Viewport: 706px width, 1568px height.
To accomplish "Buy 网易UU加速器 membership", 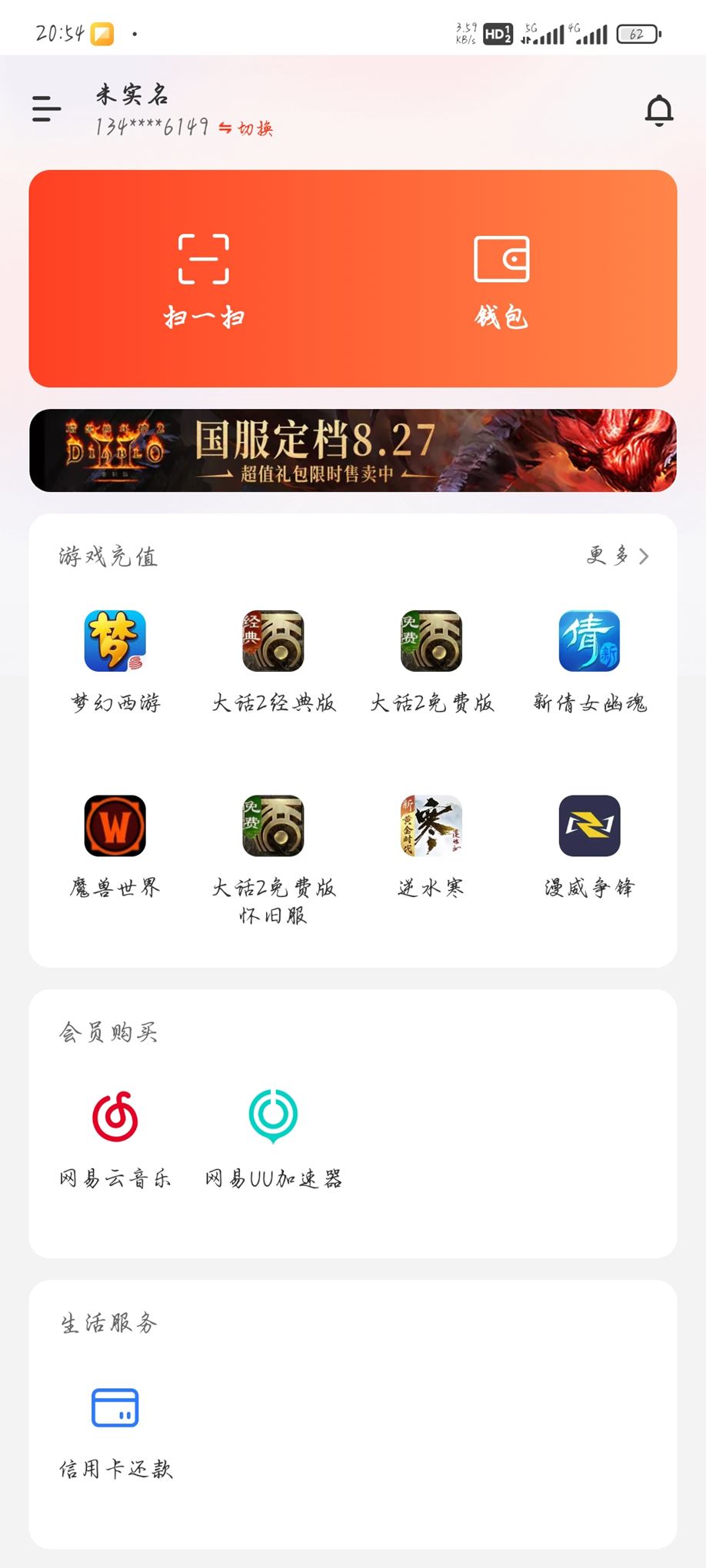I will point(273,1139).
